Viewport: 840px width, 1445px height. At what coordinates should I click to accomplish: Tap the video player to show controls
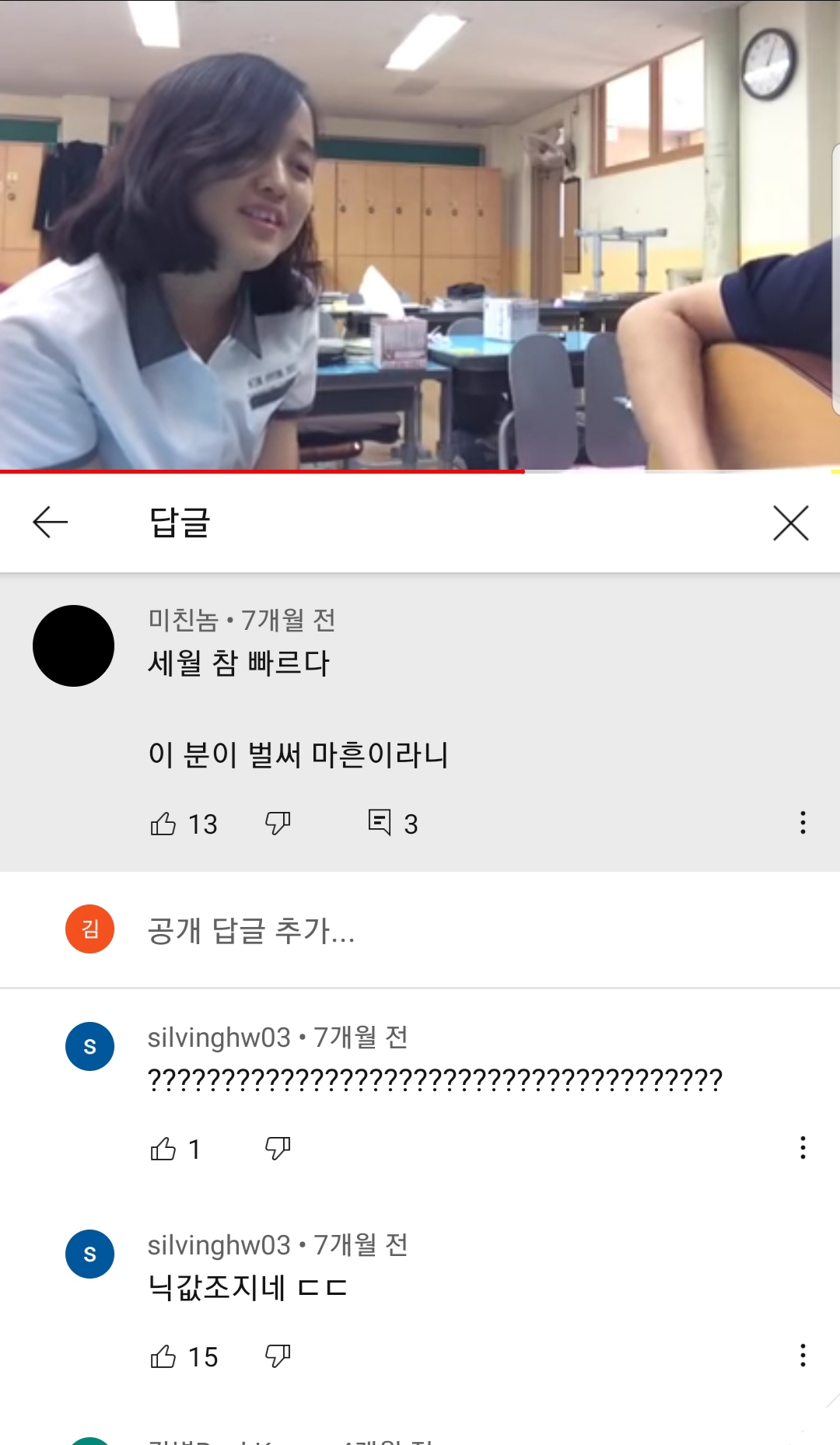420,233
